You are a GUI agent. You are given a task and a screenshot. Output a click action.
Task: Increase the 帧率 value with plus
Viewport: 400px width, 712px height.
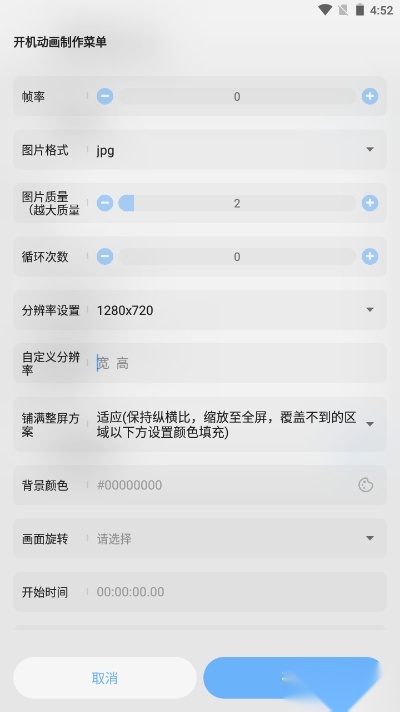click(x=370, y=96)
